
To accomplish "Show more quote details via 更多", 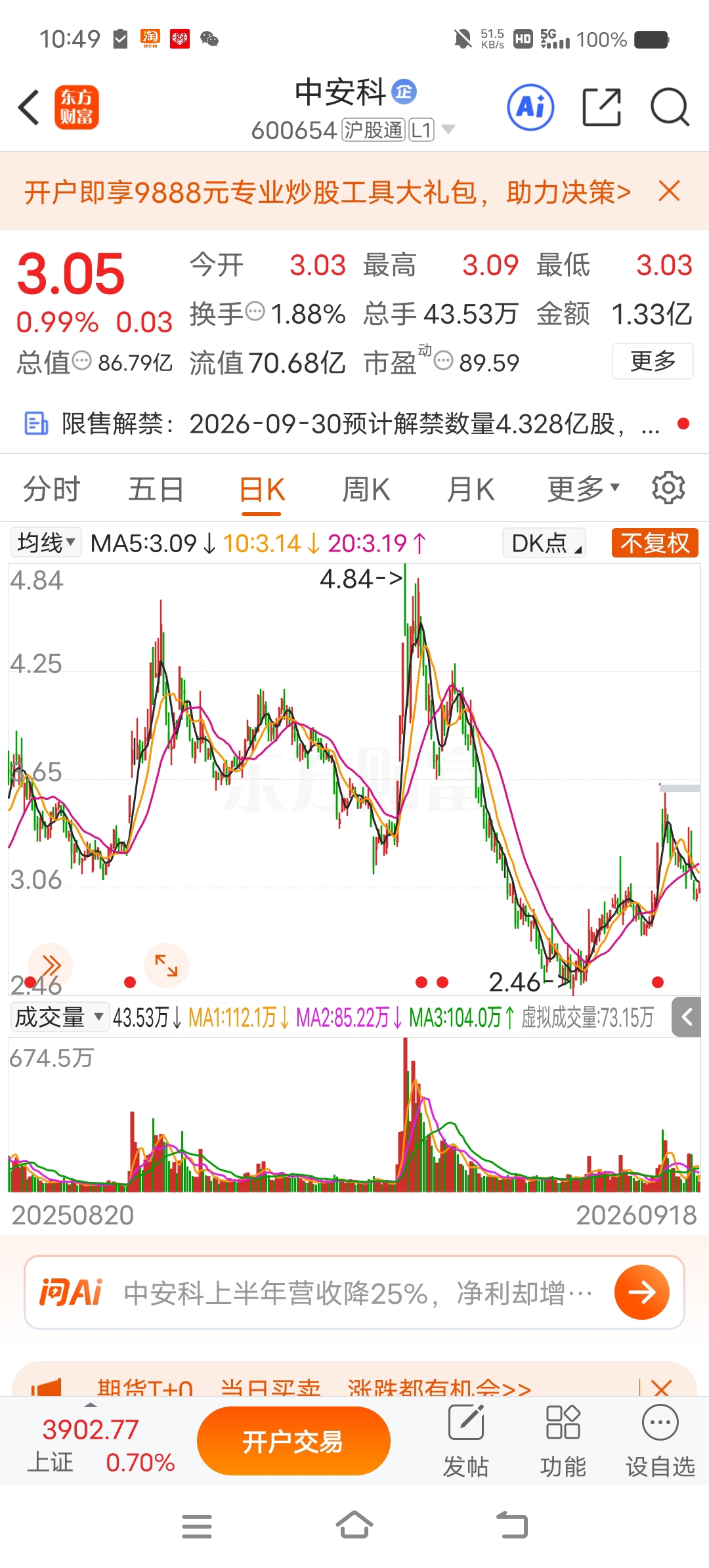I will [x=653, y=361].
